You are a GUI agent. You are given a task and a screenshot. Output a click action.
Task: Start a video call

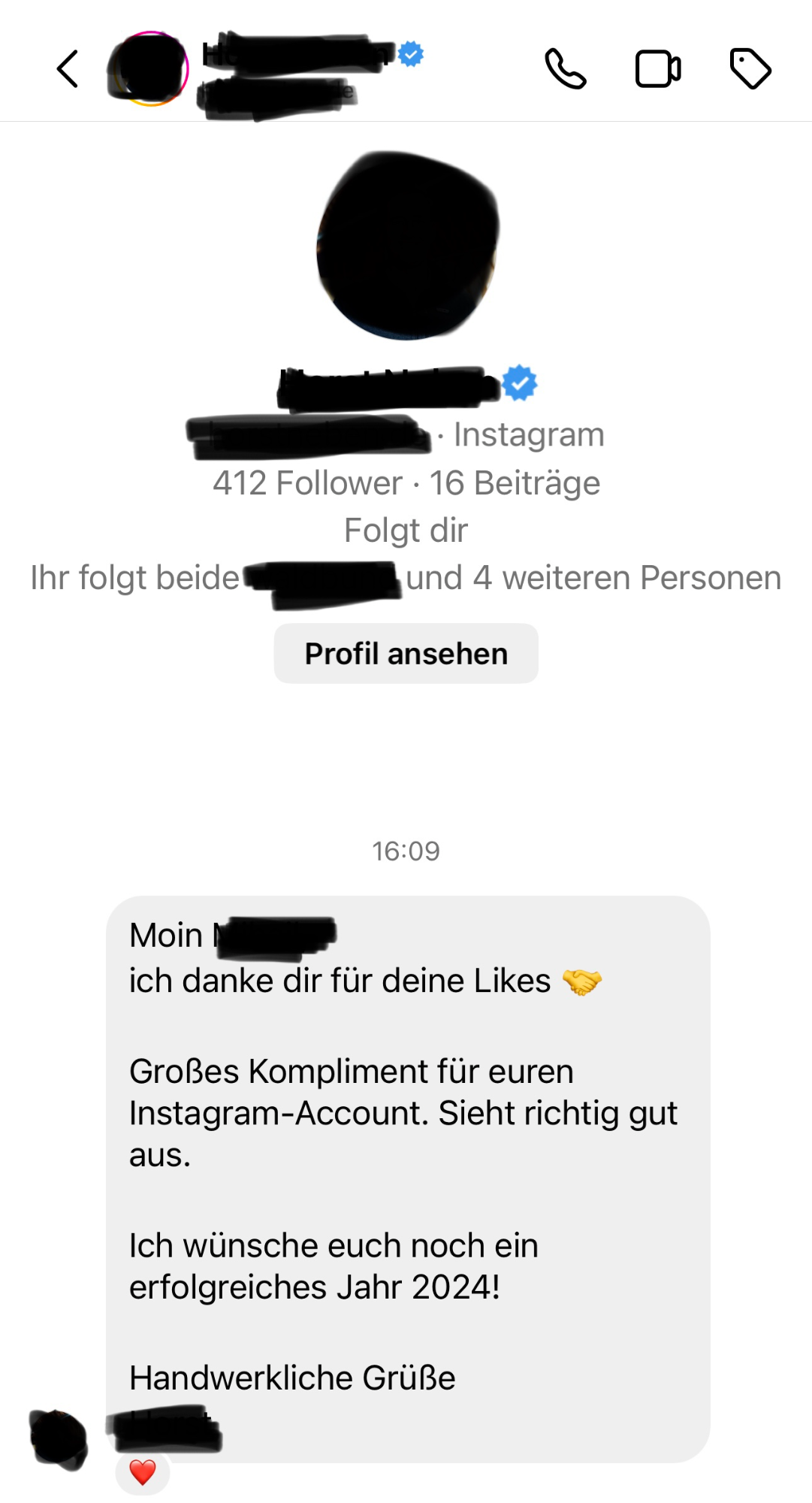point(658,69)
